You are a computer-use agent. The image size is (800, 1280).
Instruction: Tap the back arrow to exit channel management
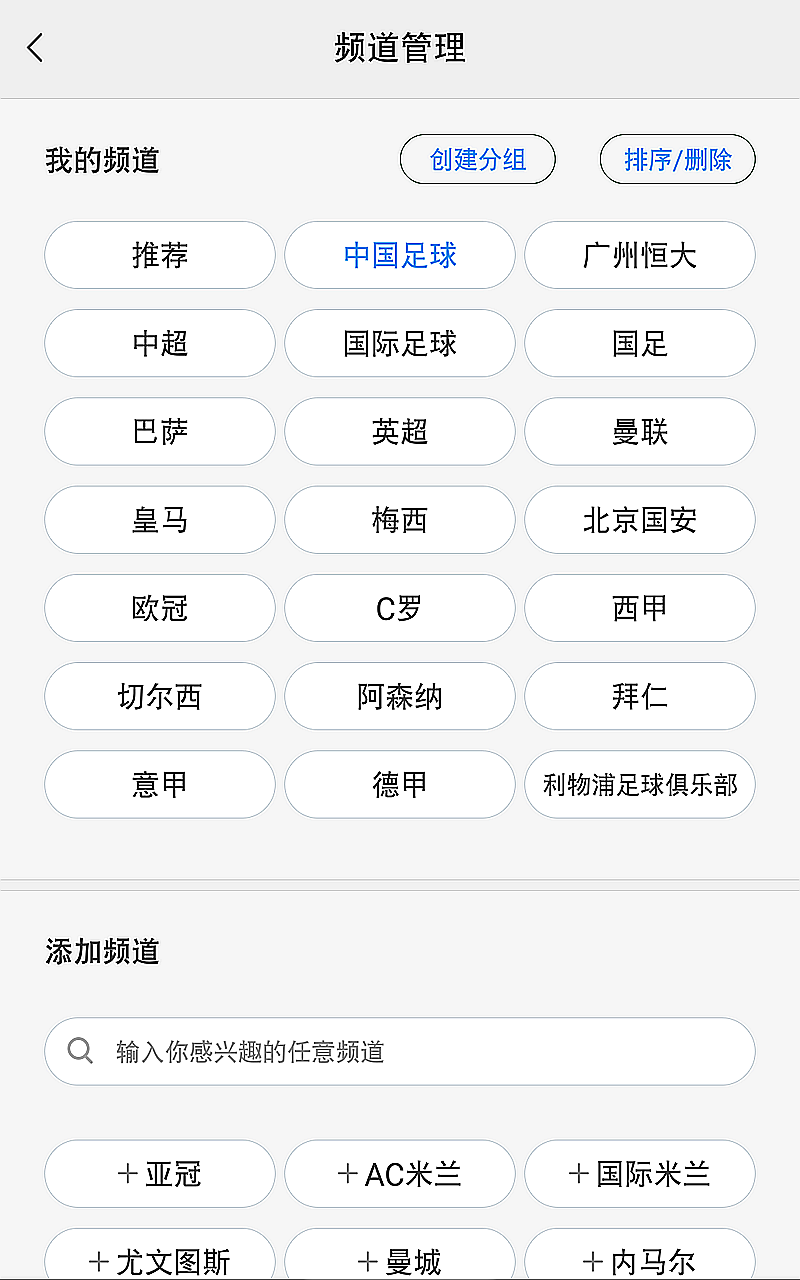pyautogui.click(x=35, y=48)
